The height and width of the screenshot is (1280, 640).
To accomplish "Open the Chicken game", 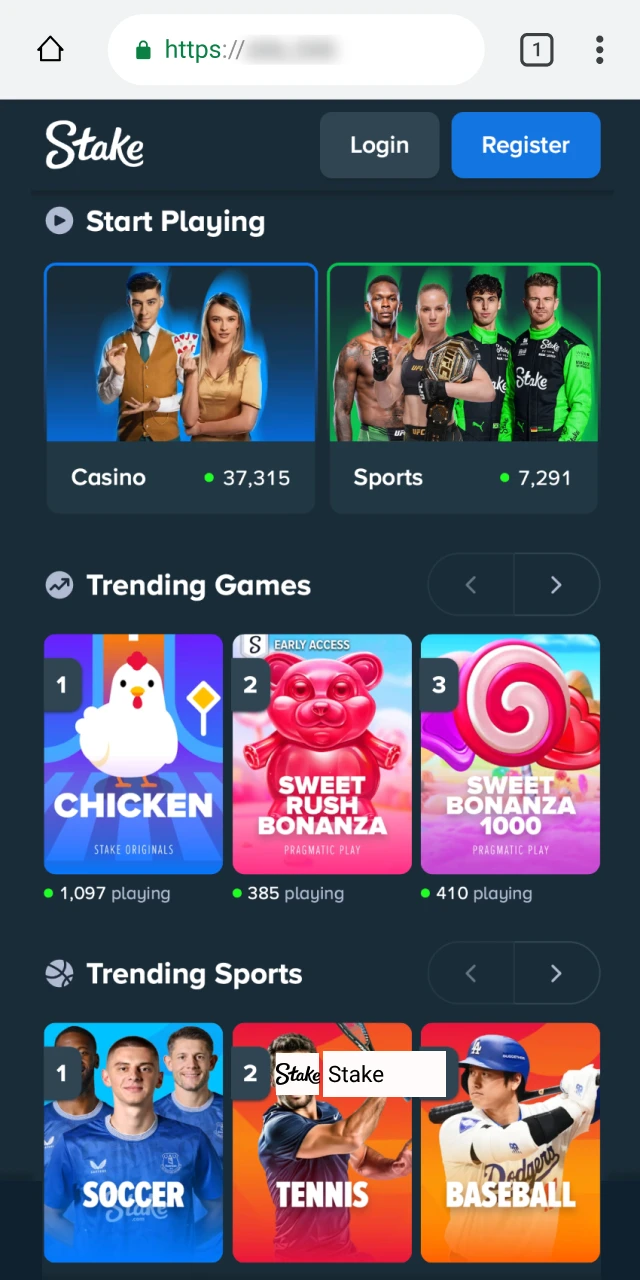I will (x=133, y=754).
